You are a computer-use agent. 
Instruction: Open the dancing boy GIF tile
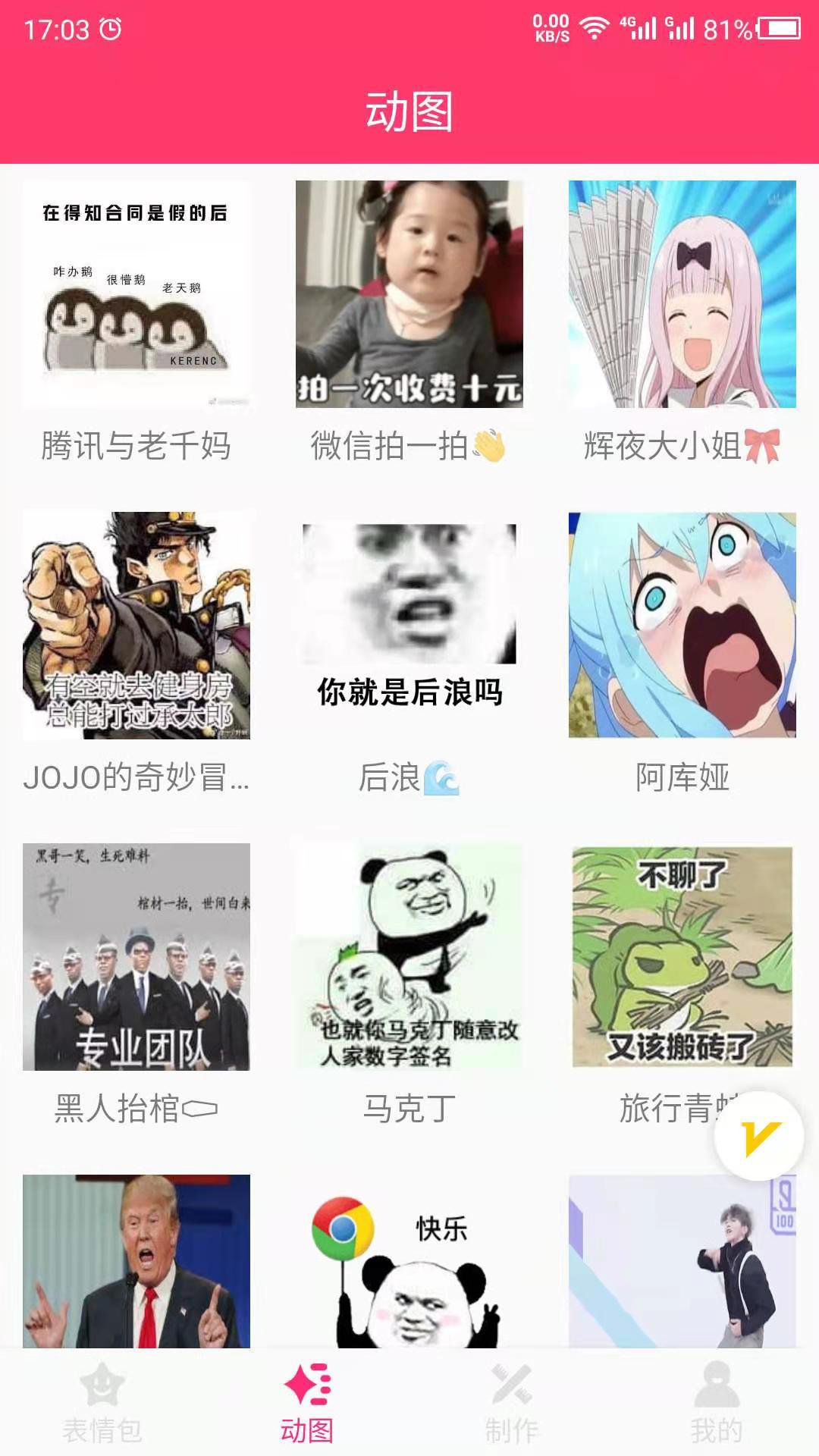click(682, 1261)
